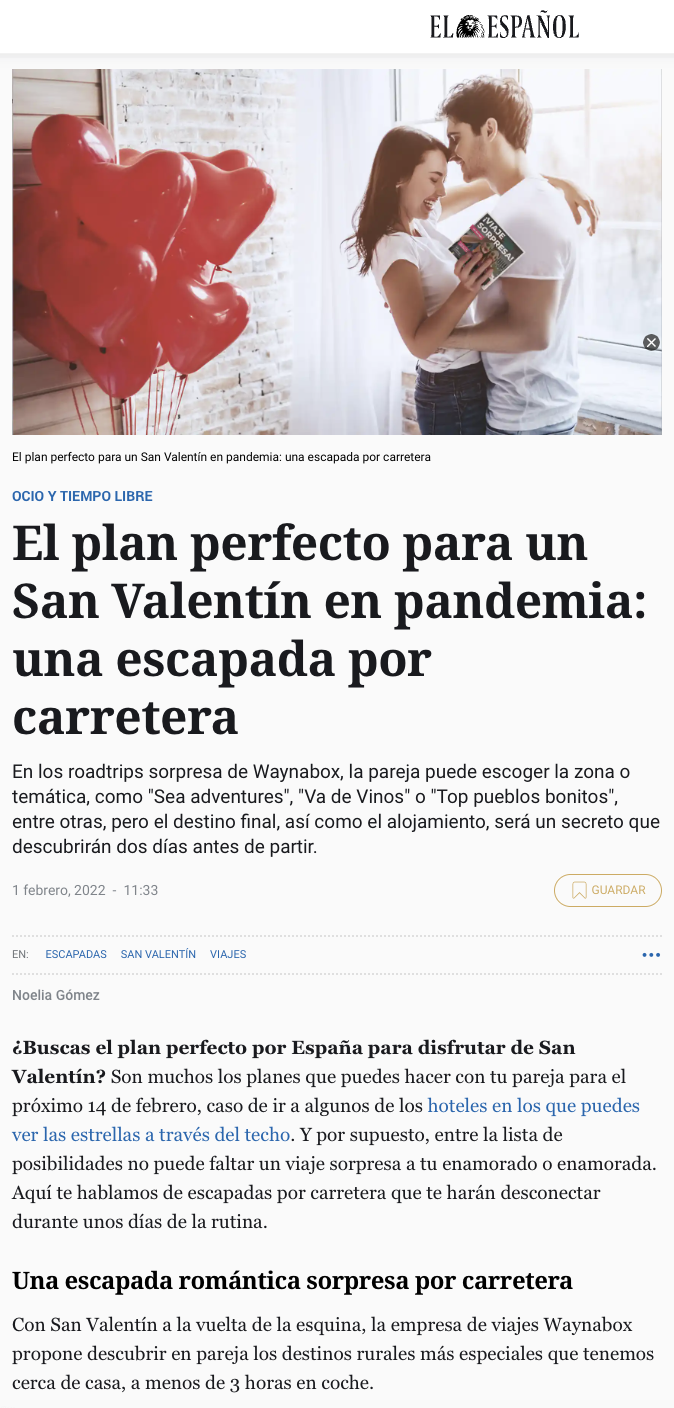Open the VIAJES tag

(x=228, y=954)
